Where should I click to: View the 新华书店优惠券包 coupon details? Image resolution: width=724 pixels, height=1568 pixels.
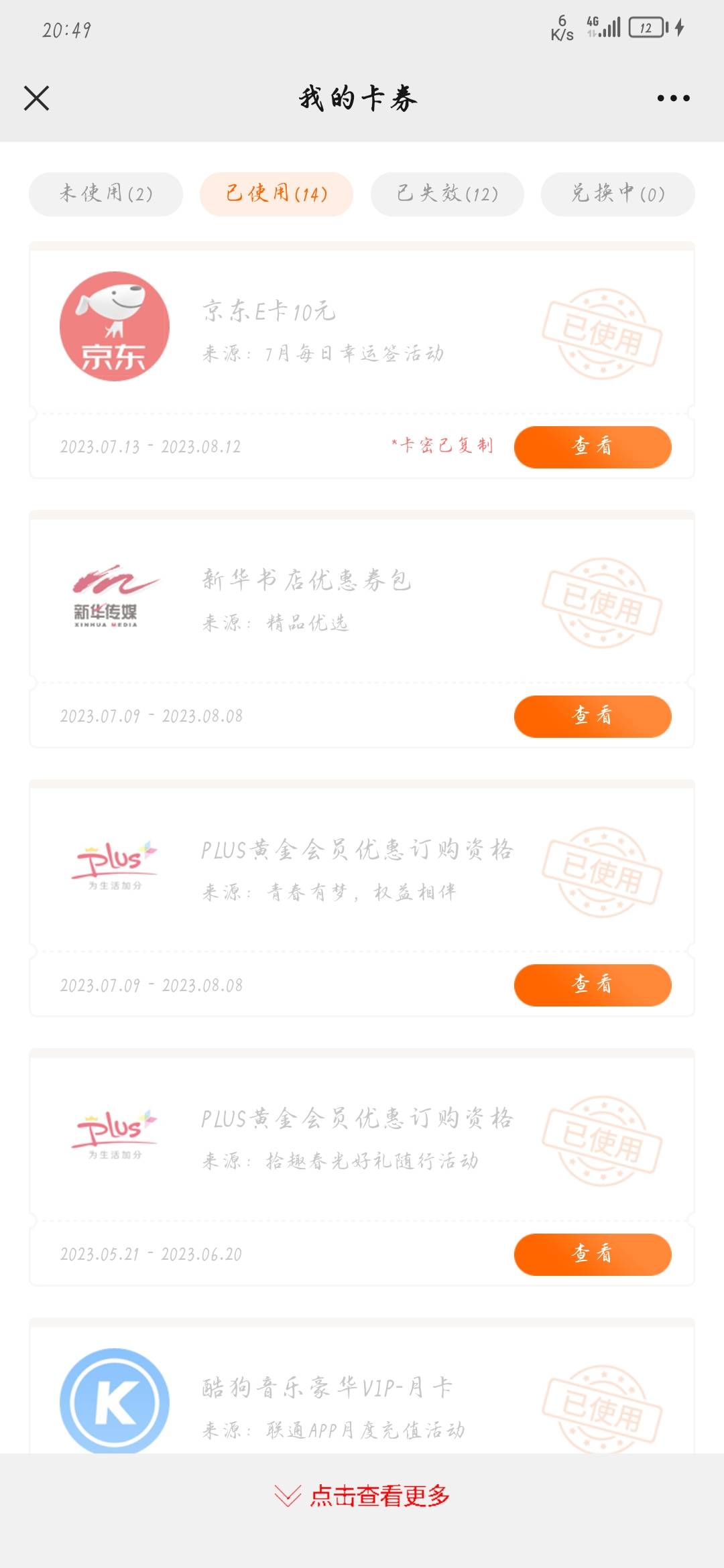(593, 716)
